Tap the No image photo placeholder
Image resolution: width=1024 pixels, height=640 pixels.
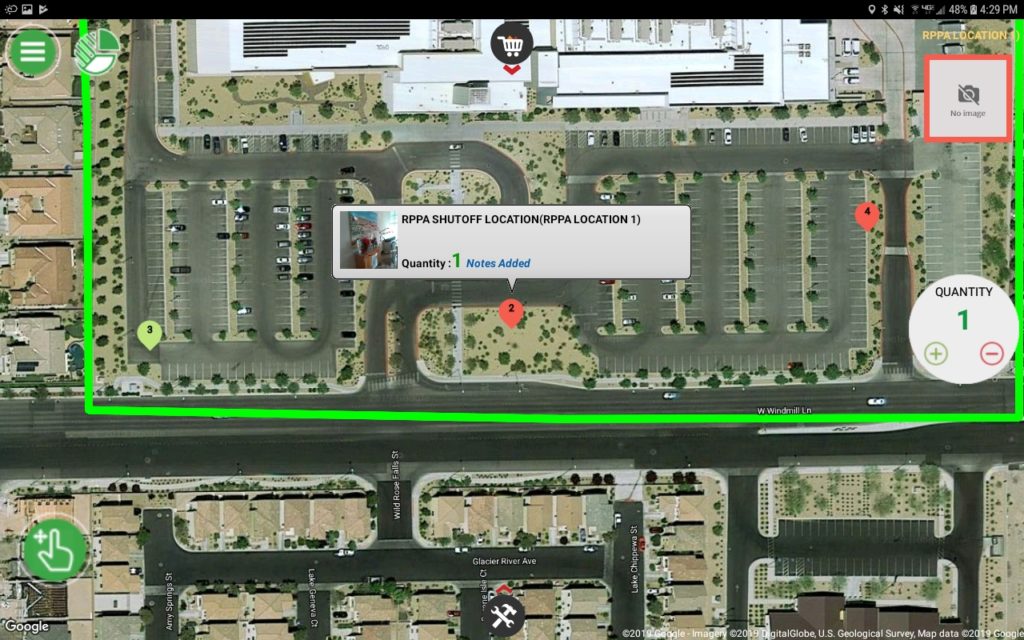967,99
